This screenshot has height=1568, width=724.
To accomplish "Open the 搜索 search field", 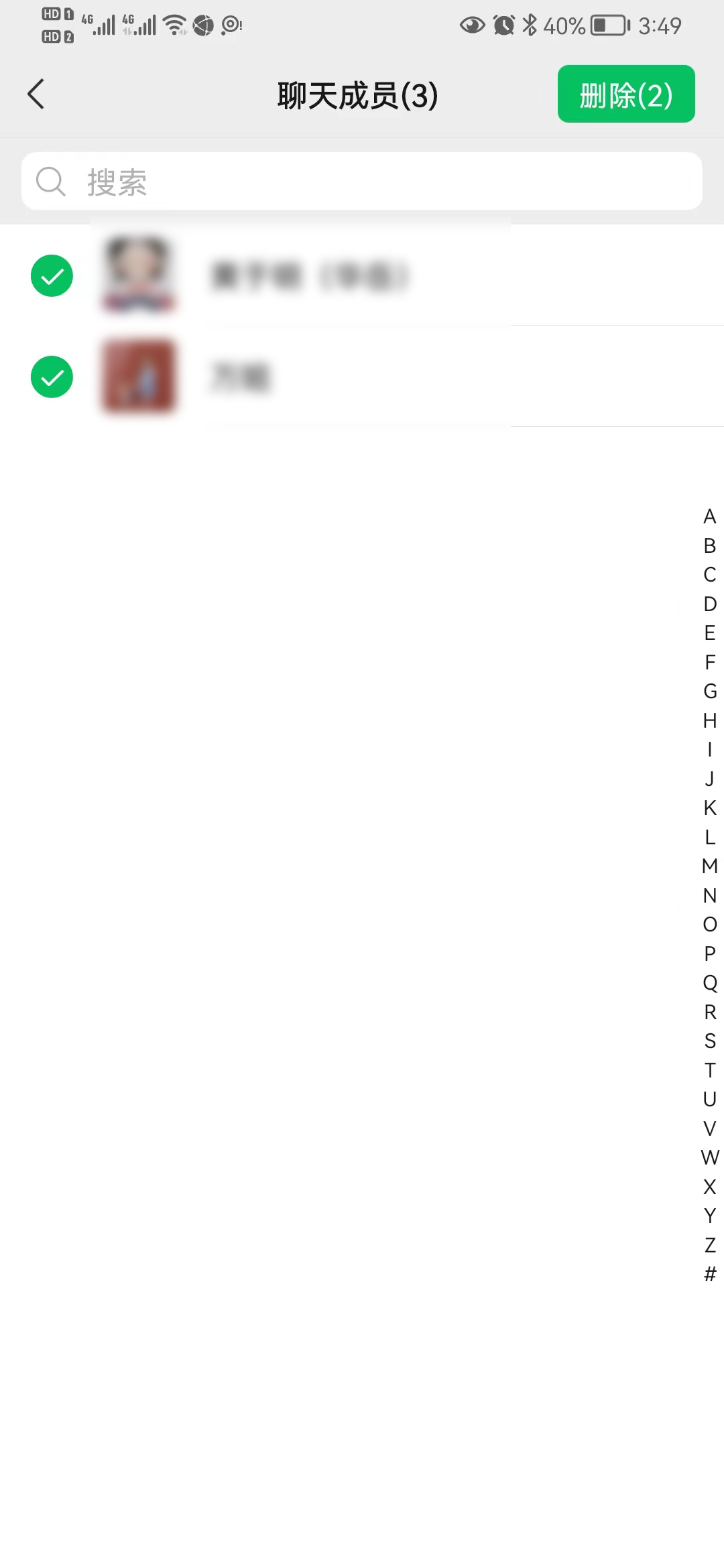I will coord(362,182).
